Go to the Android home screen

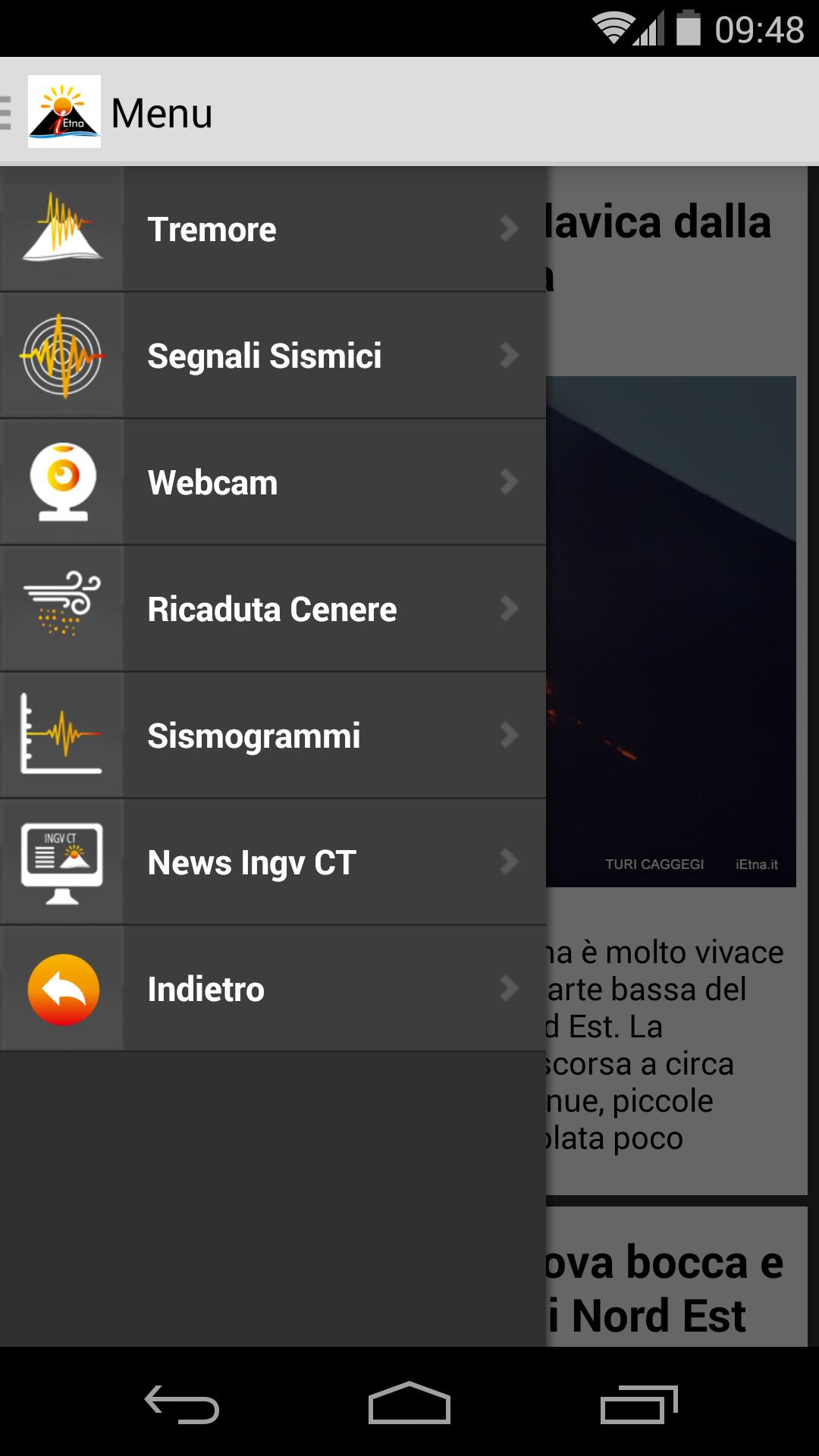tap(409, 1404)
